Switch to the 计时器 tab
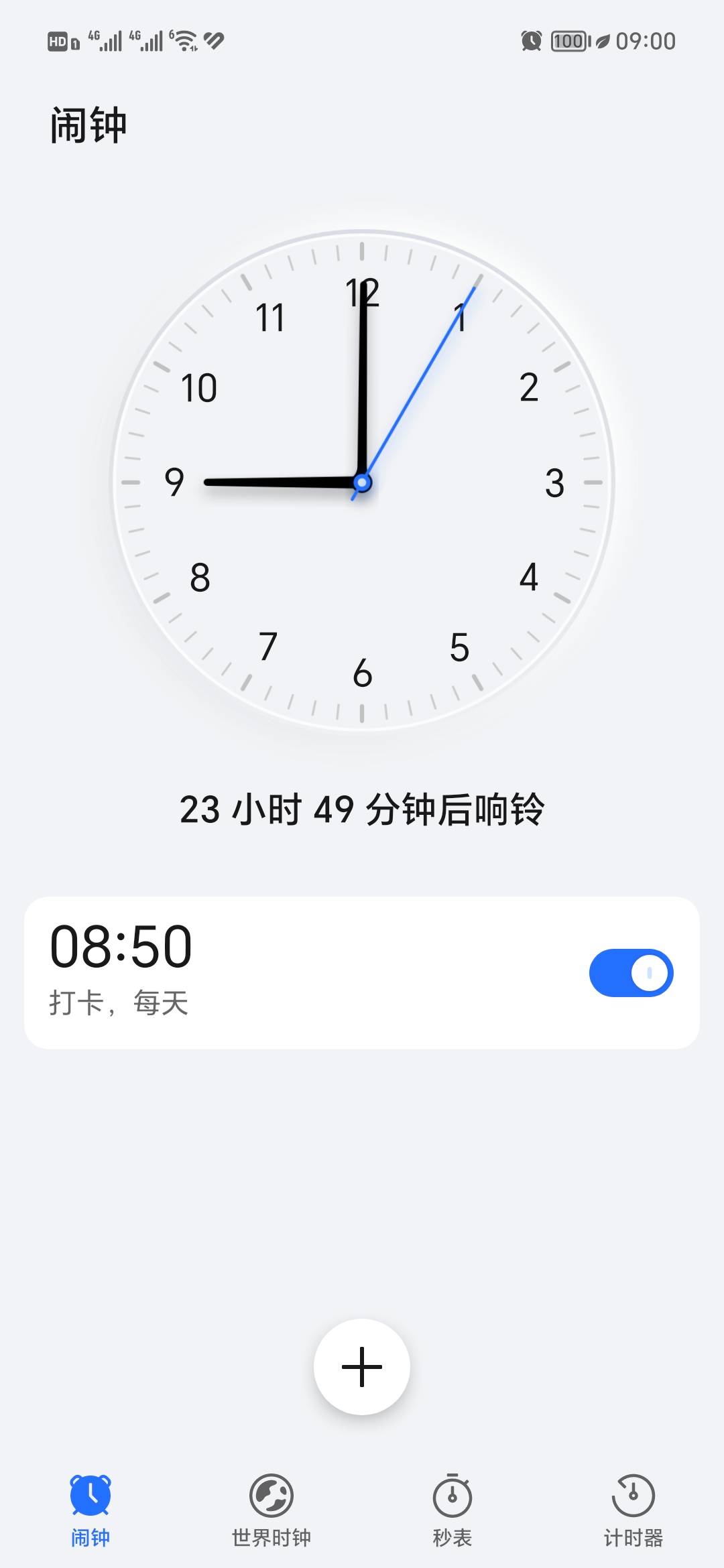The height and width of the screenshot is (1568, 724). (633, 1509)
